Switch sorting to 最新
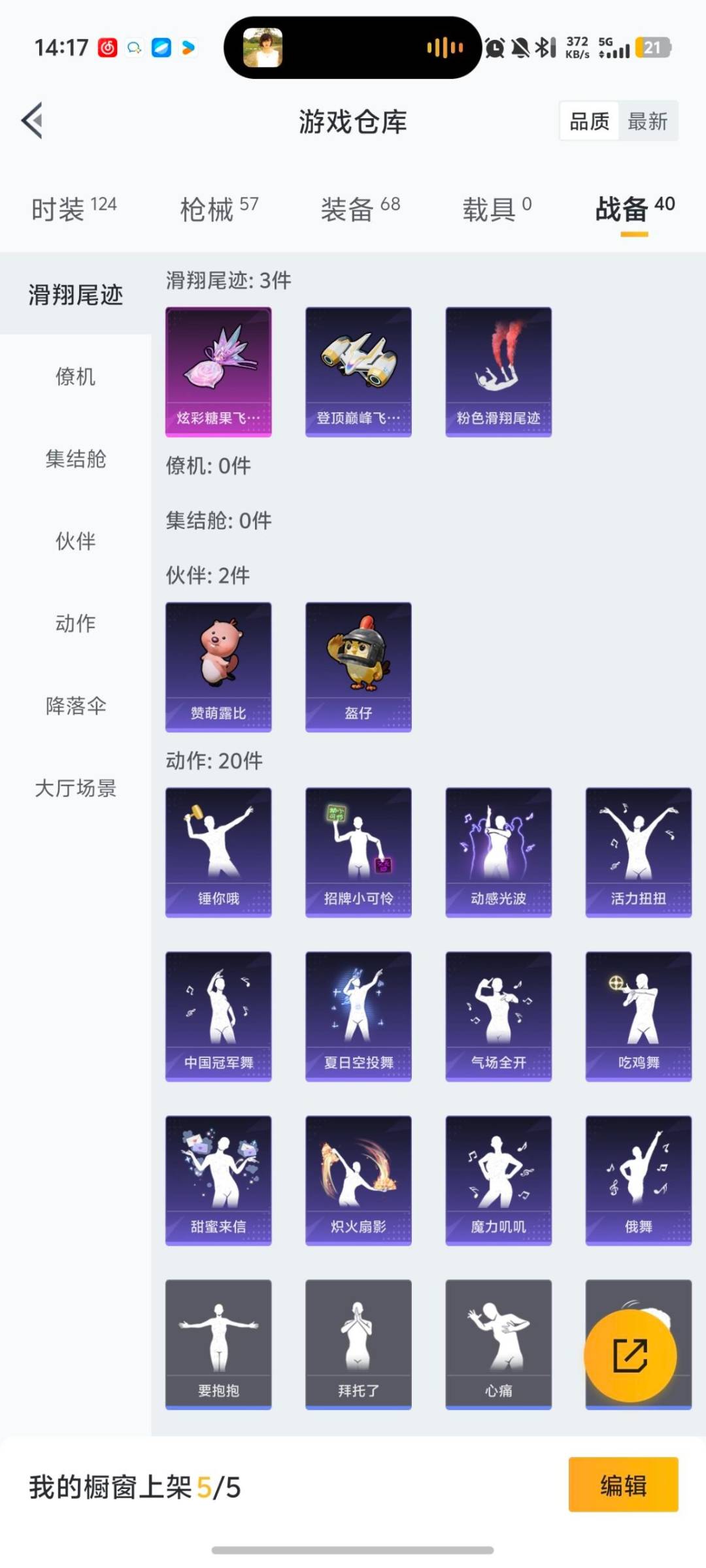 point(647,121)
